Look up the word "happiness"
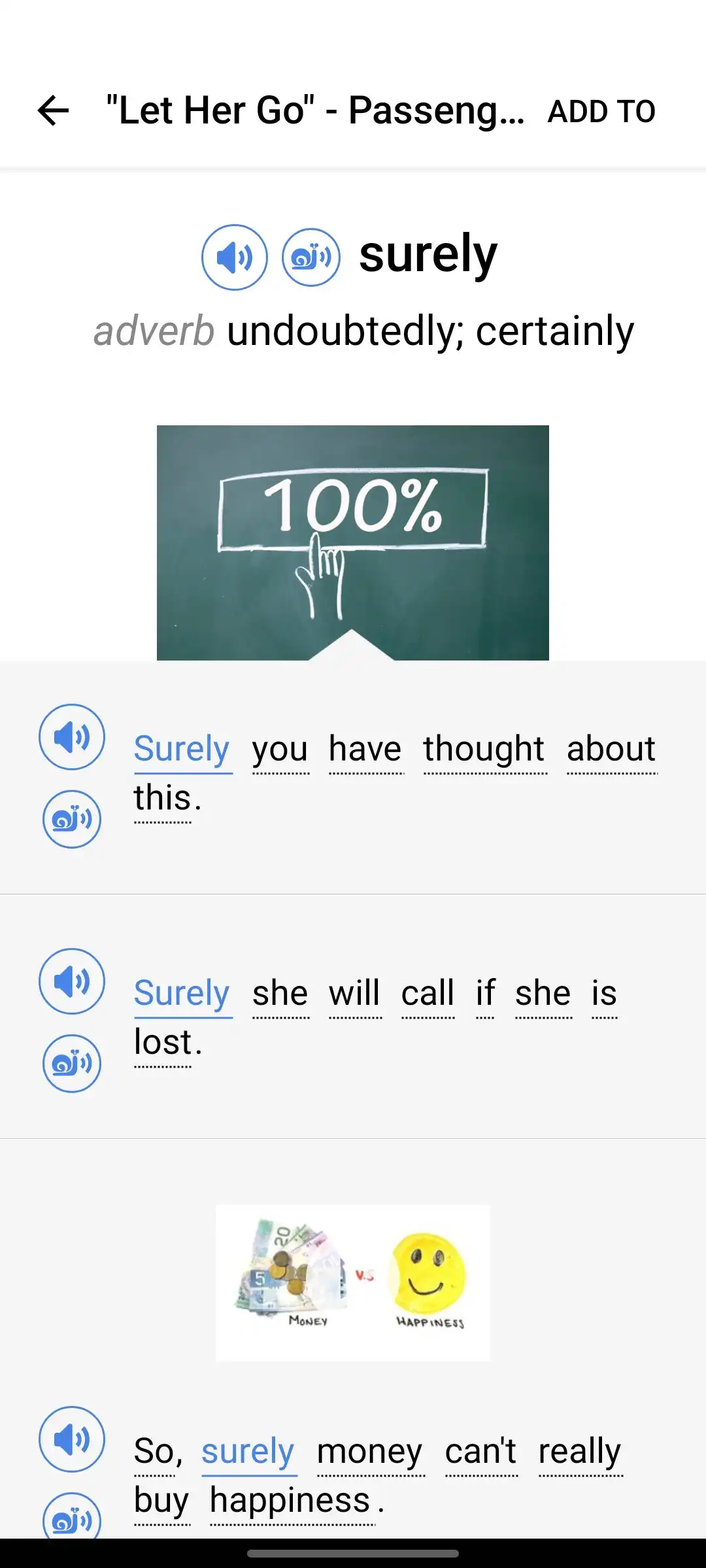Image resolution: width=706 pixels, height=1568 pixels. (x=291, y=1501)
